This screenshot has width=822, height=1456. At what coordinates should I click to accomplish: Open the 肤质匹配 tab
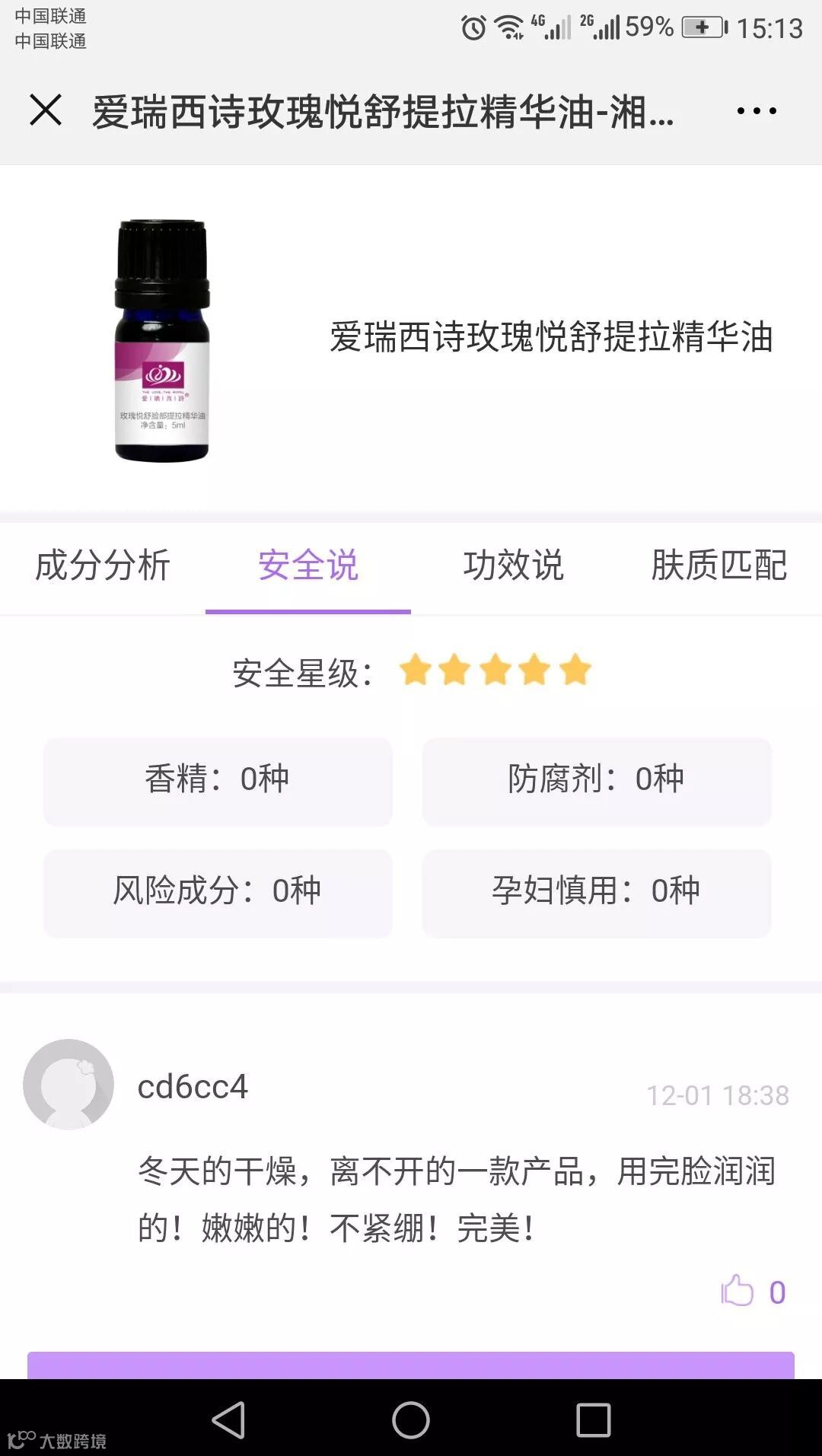718,566
